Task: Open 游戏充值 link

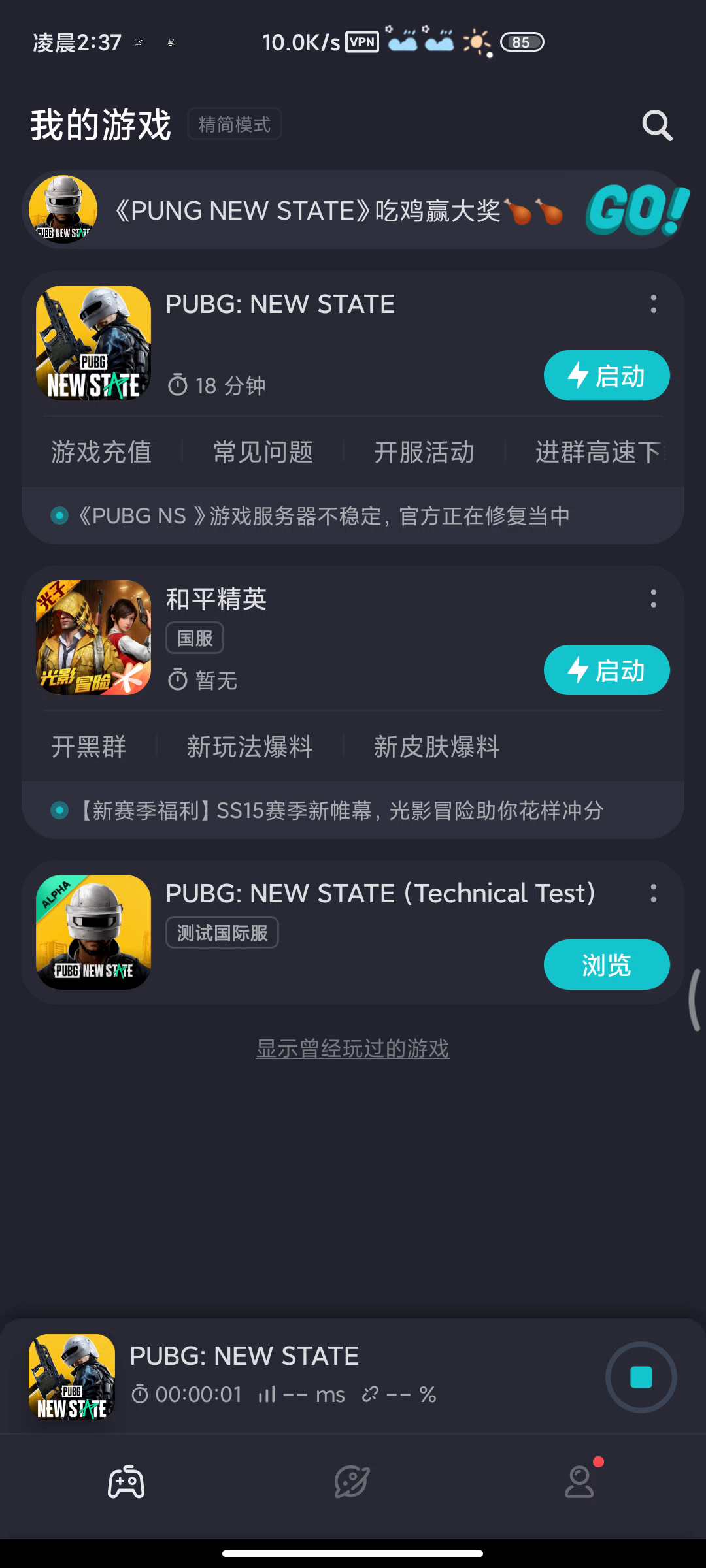Action: (x=101, y=452)
